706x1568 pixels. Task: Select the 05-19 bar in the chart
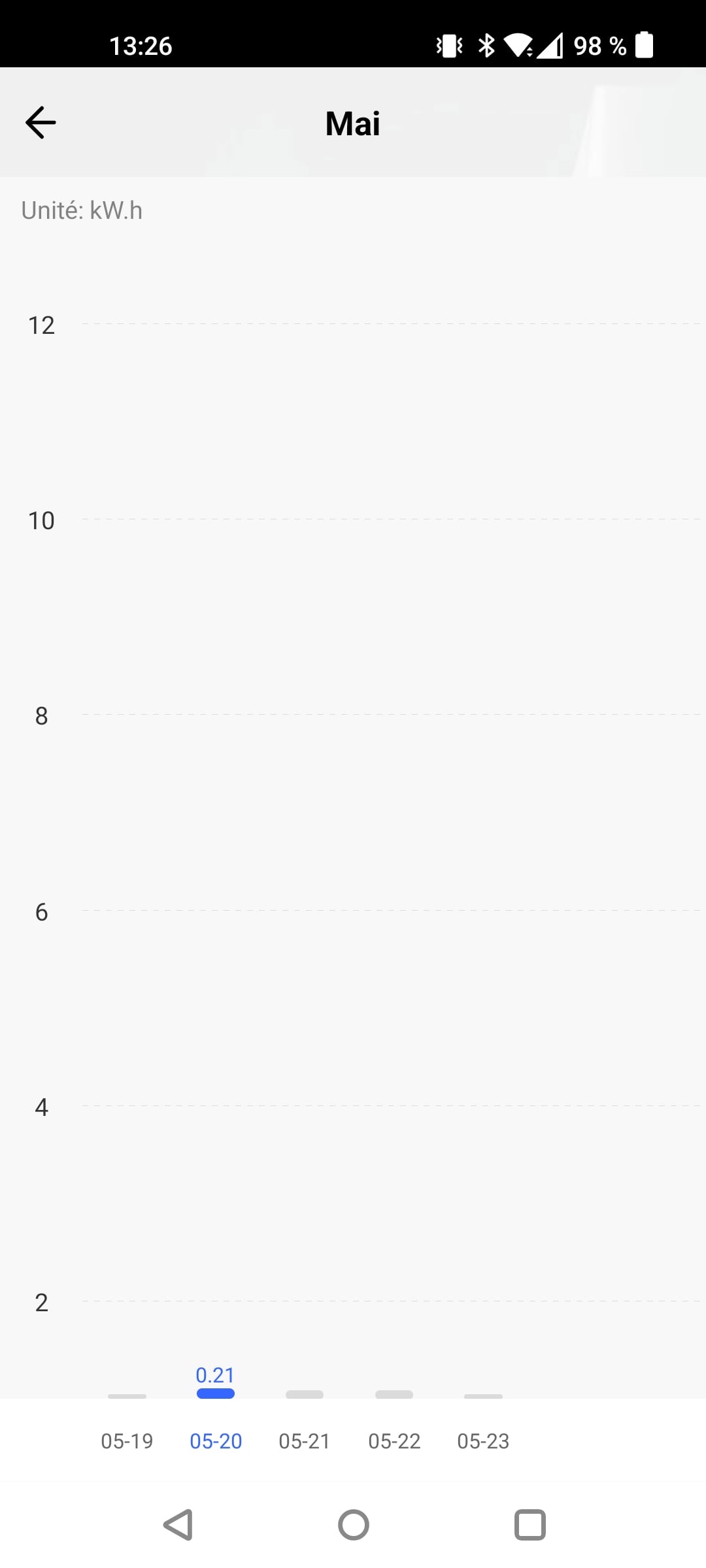pos(127,1396)
